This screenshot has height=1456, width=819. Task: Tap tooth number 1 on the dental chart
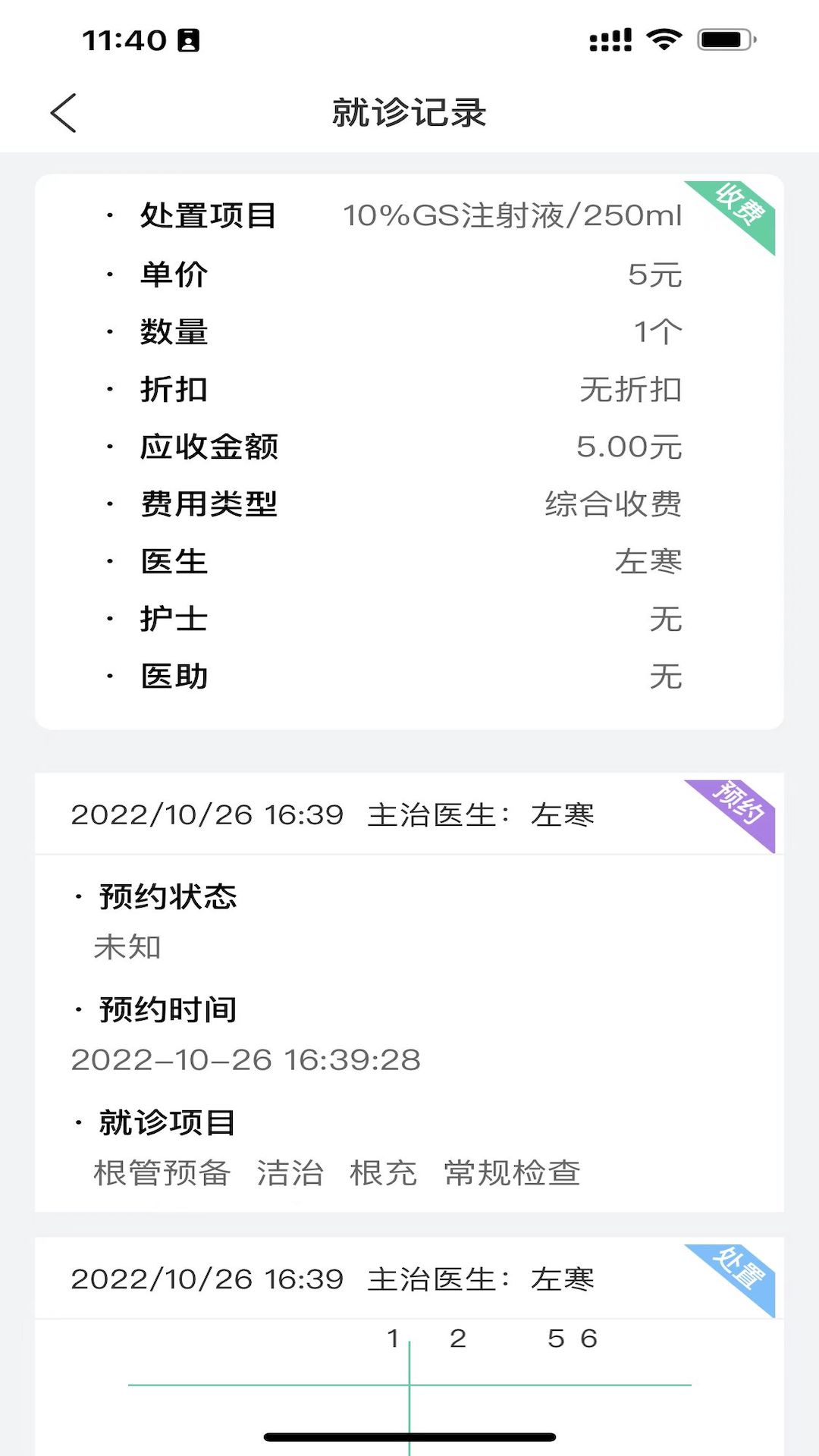click(393, 1338)
